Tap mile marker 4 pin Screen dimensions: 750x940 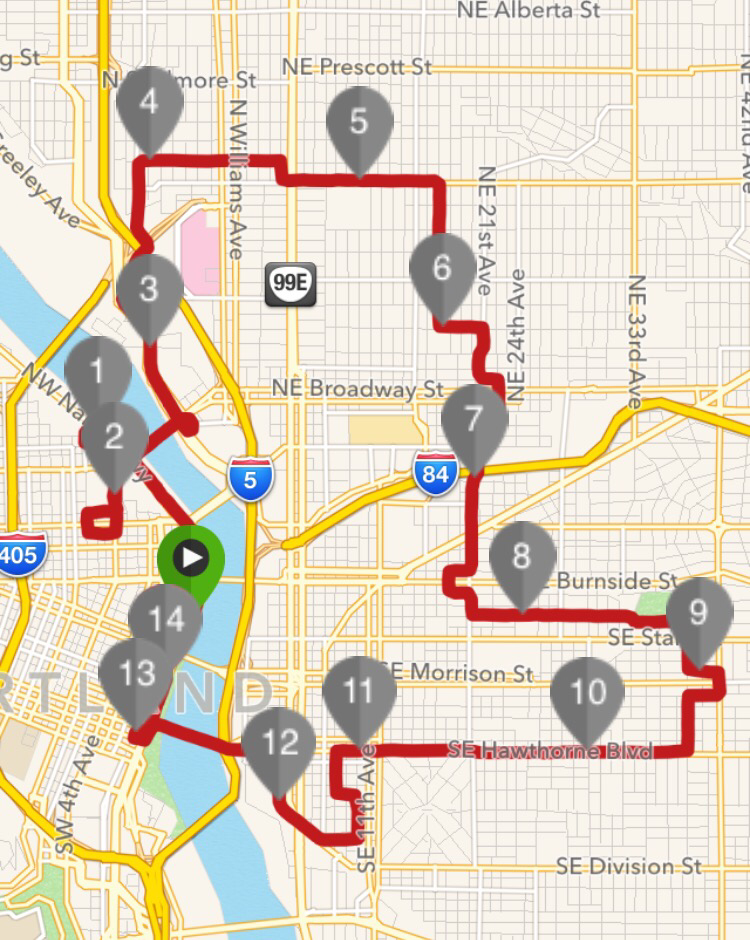tap(149, 102)
